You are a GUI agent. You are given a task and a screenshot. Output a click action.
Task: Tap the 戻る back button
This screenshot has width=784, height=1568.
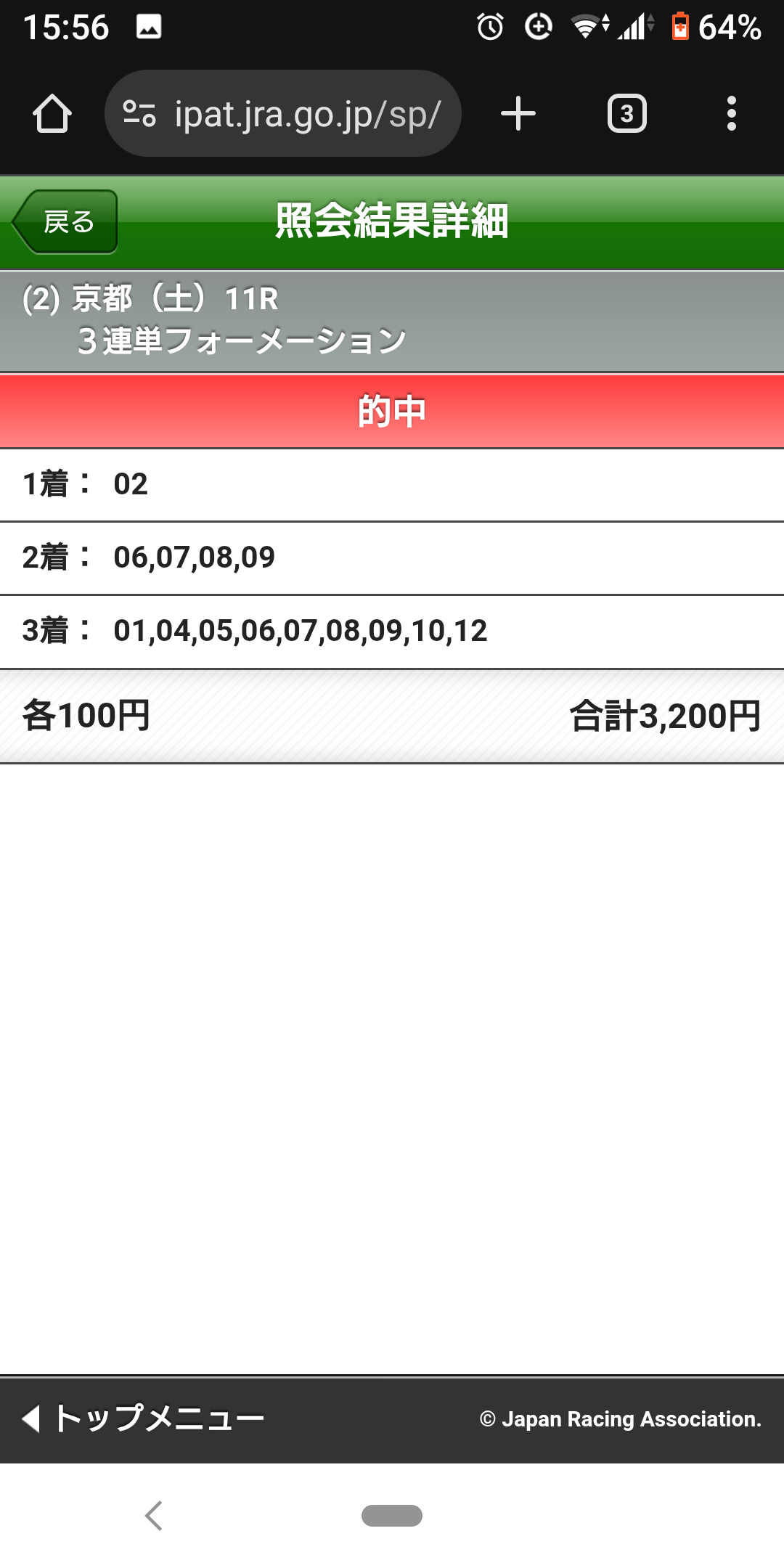coord(65,221)
